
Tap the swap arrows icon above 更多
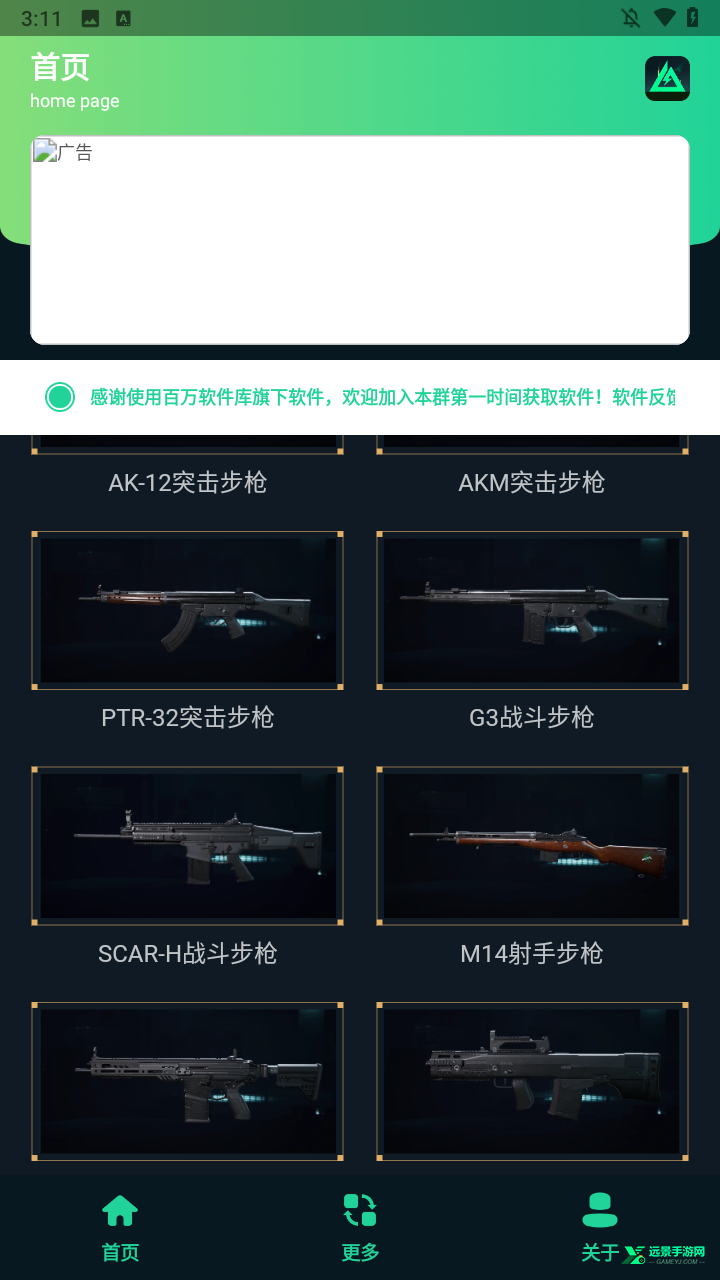coord(359,1208)
